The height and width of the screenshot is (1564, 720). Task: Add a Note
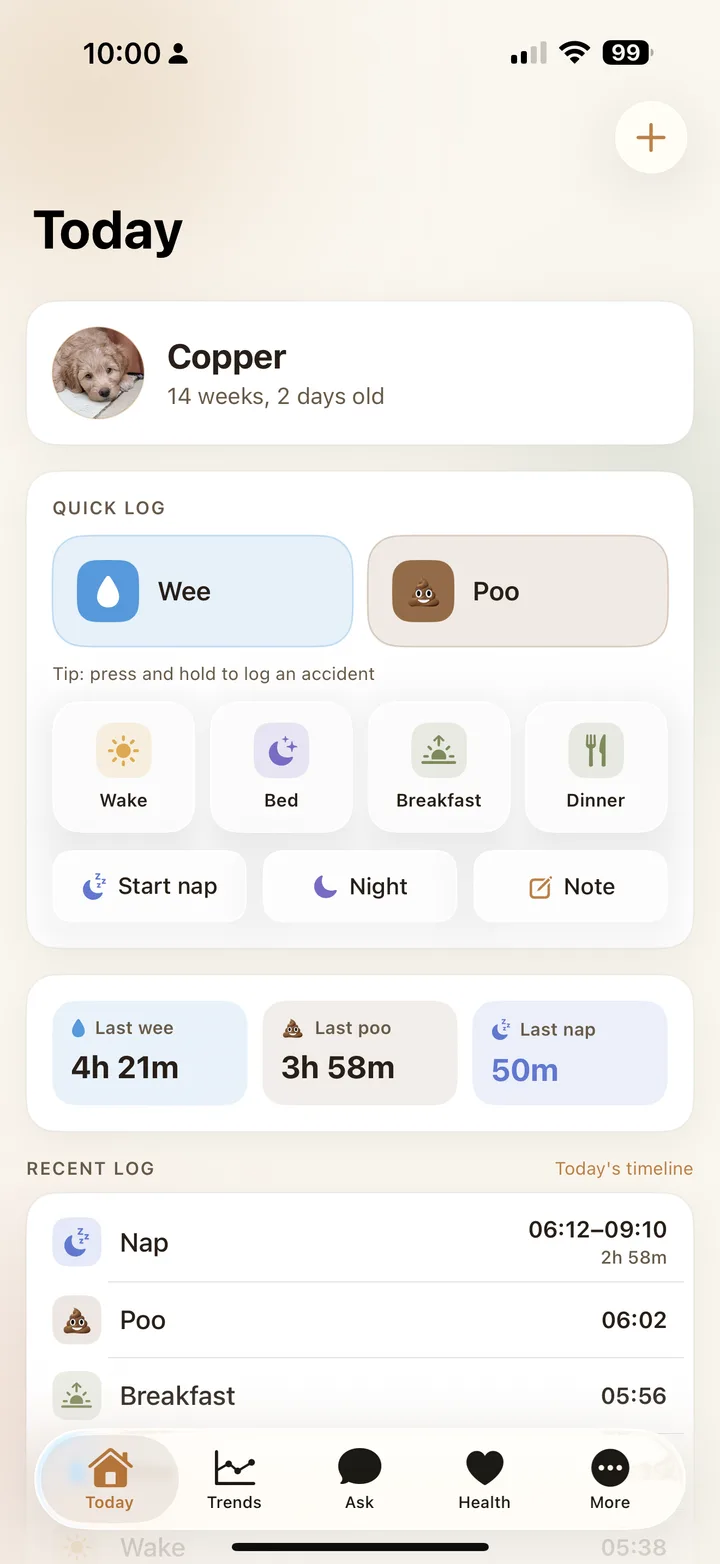570,886
